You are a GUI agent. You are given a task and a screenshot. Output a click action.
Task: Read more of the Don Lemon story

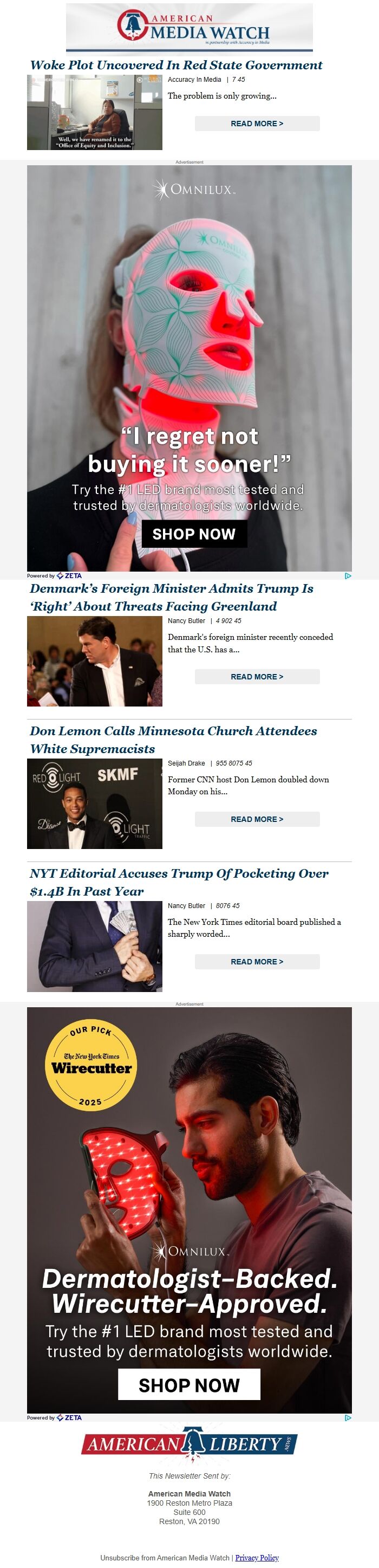[x=257, y=819]
